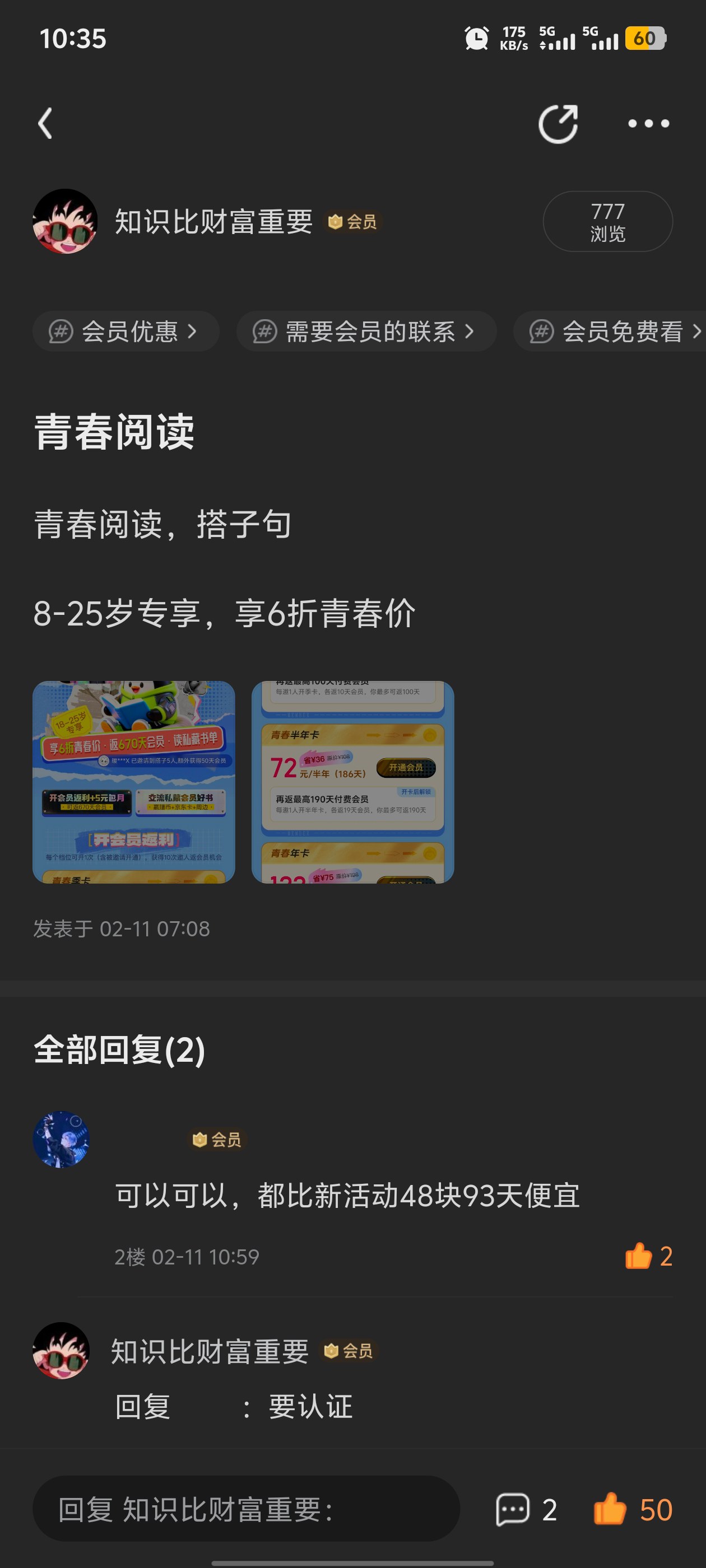Like the post with the bottom thumbs-up
This screenshot has width=706, height=1568.
[x=610, y=1509]
